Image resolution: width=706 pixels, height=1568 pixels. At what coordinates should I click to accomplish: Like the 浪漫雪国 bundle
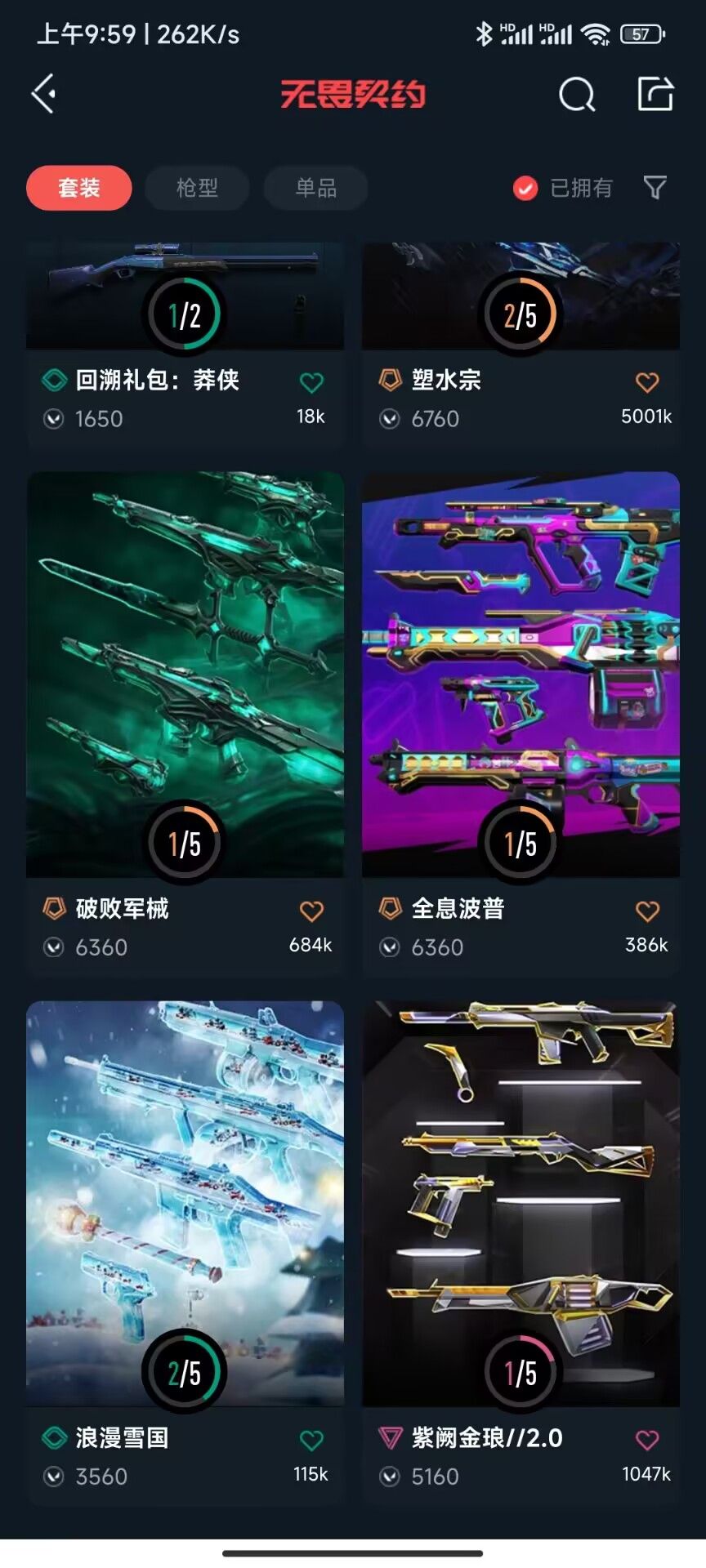311,1440
